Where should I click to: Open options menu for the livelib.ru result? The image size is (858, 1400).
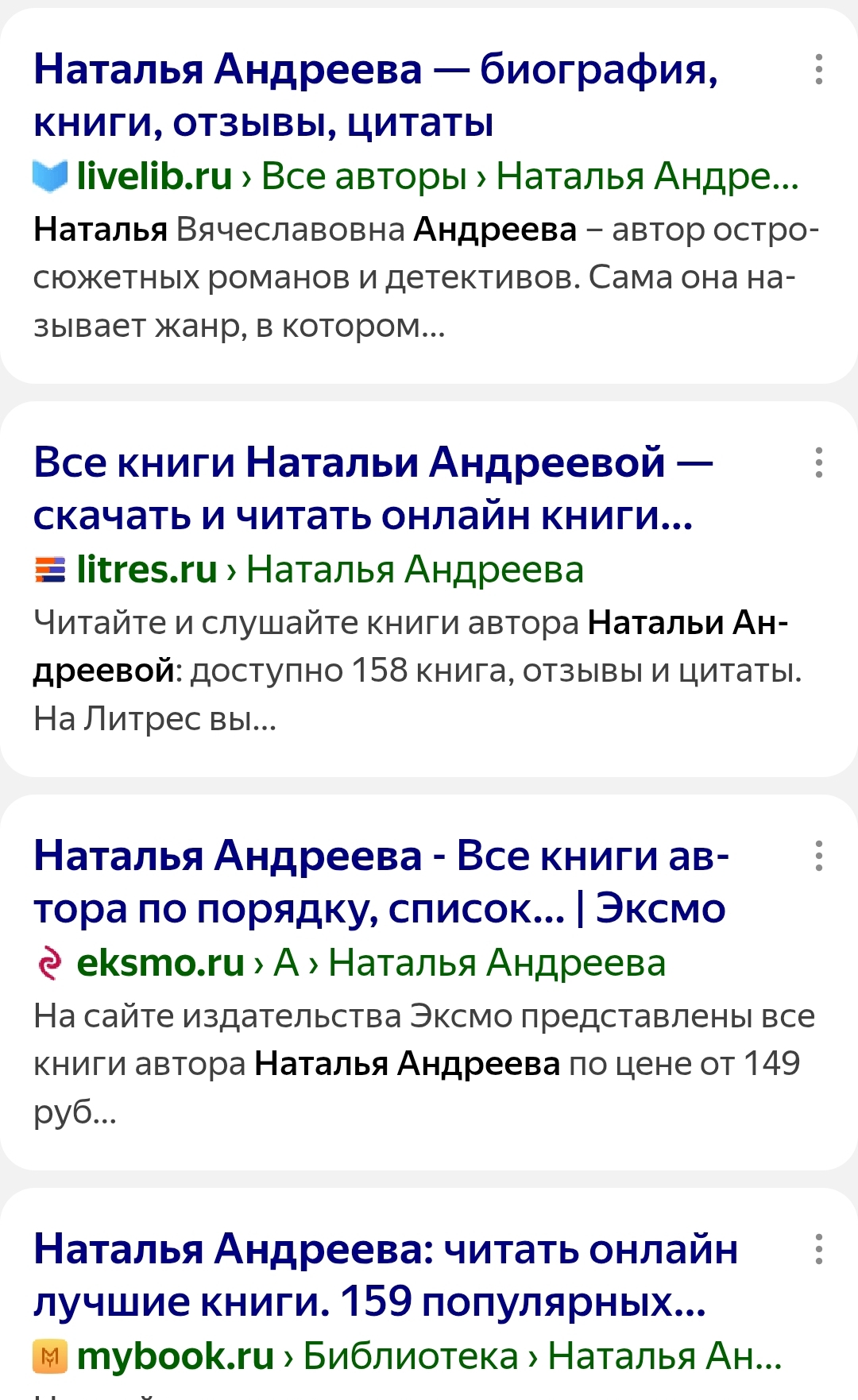pos(818,70)
